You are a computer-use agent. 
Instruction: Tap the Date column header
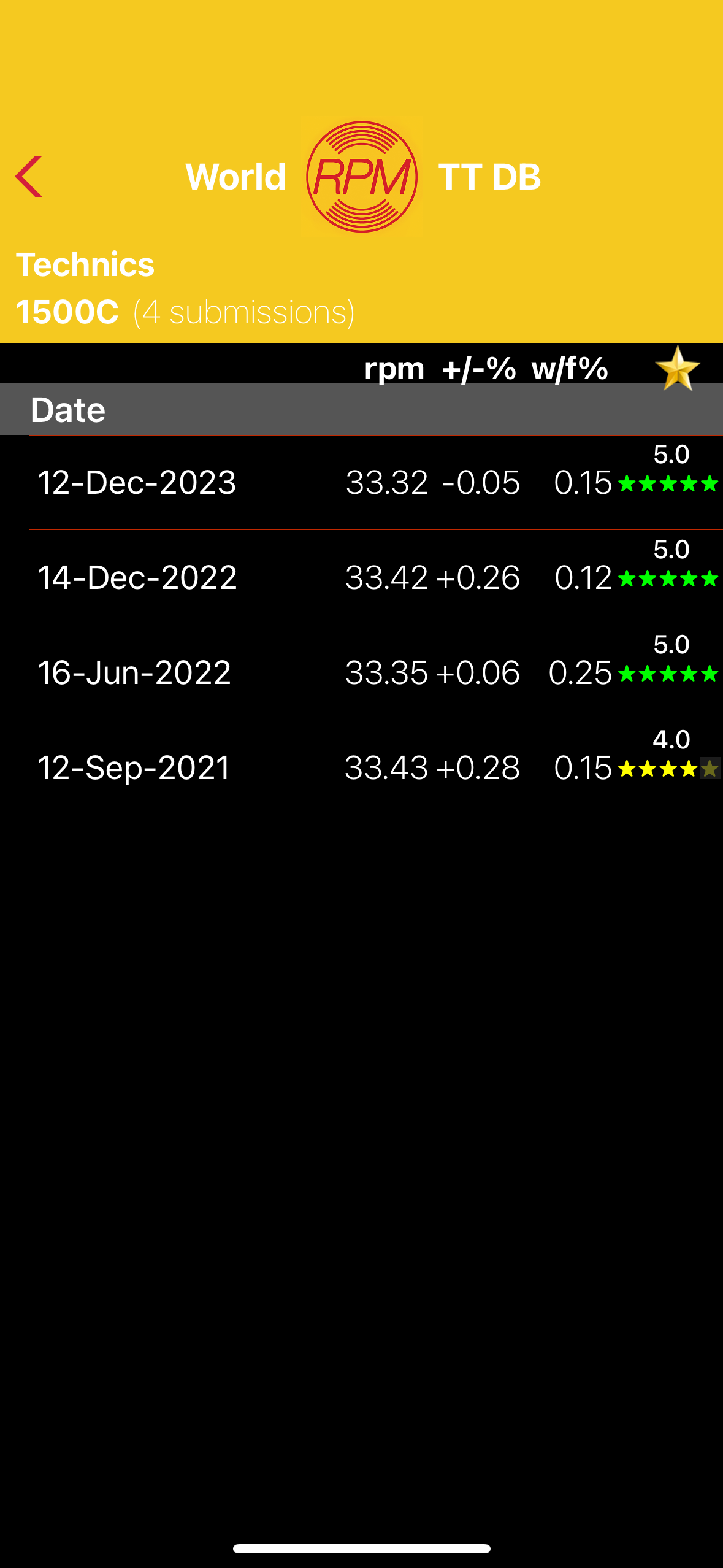coord(68,410)
